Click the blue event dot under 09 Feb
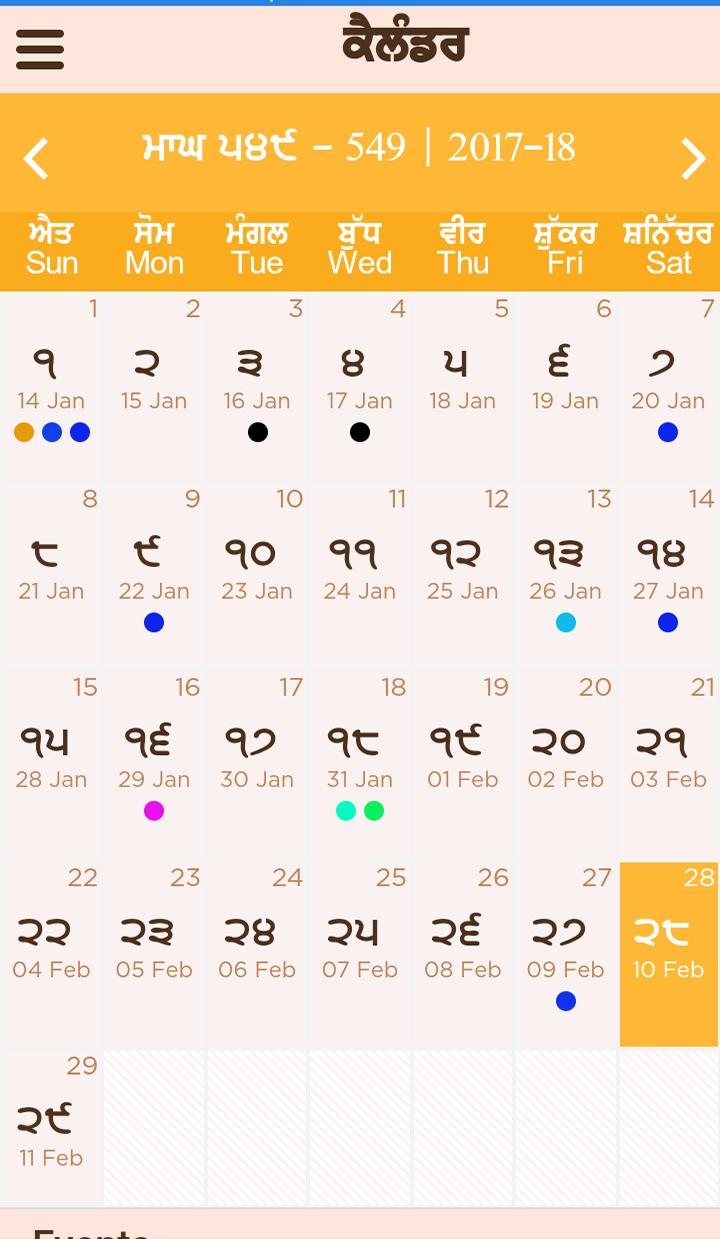The image size is (720, 1239). click(x=566, y=1000)
